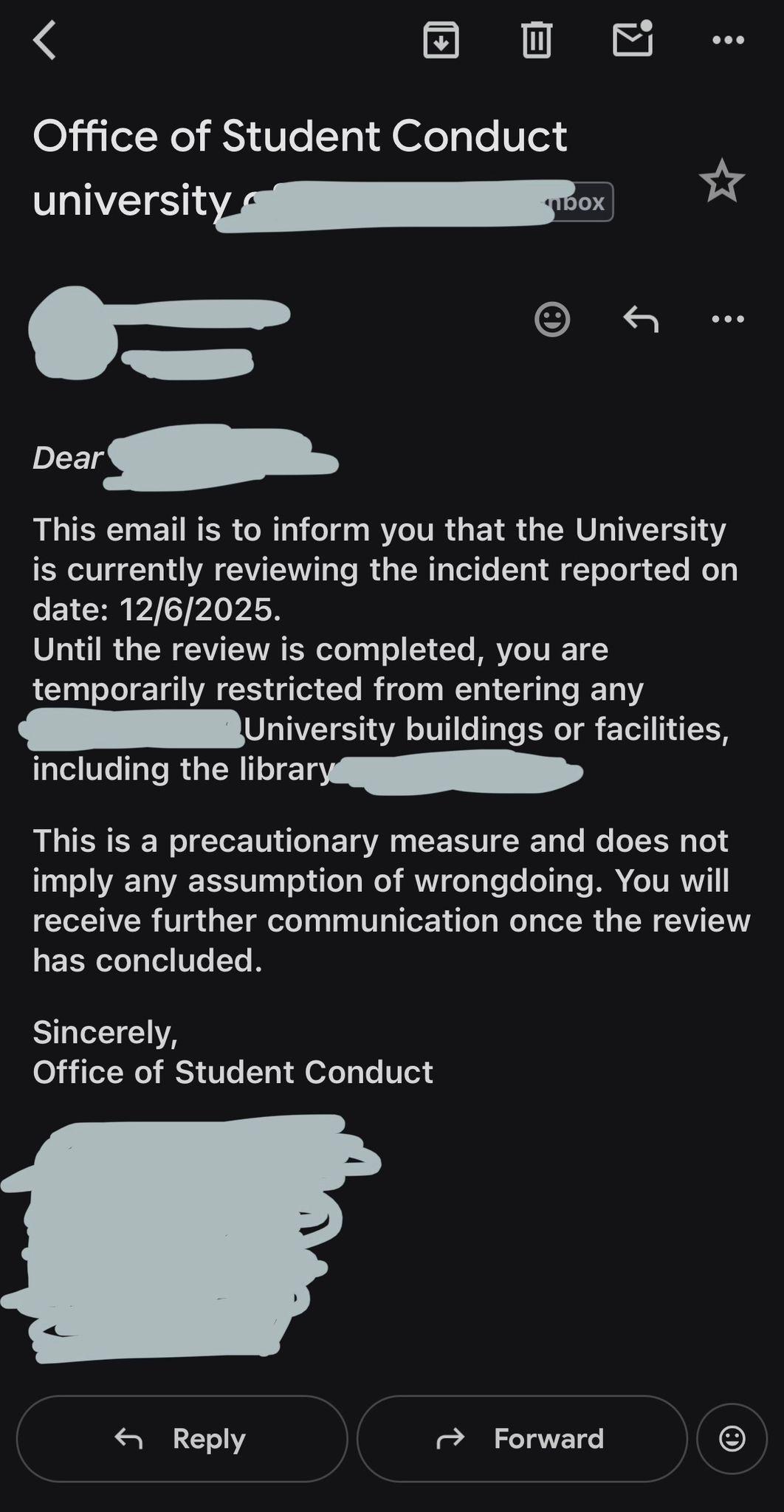Mark the email as unread
This screenshot has height=1512, width=784.
pyautogui.click(x=633, y=41)
